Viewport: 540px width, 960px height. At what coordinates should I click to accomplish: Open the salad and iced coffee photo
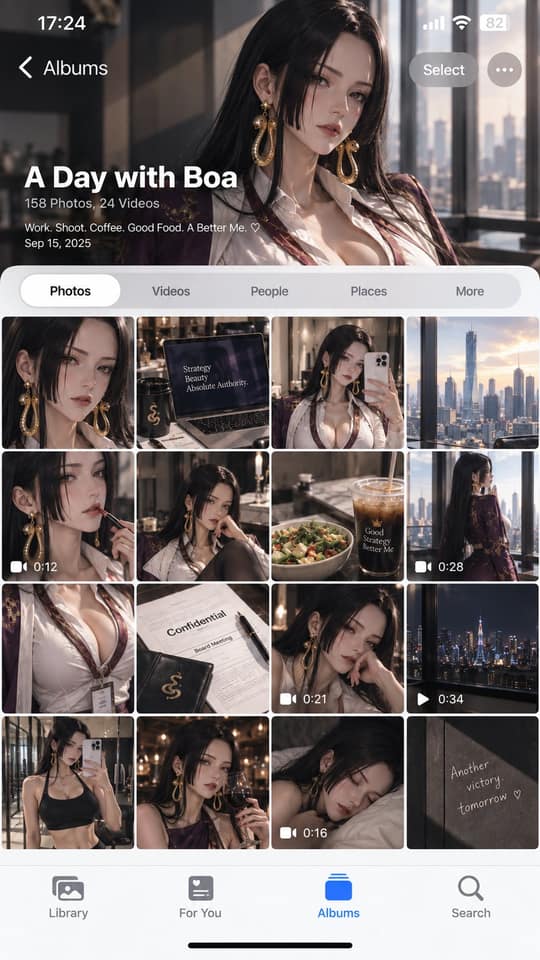coord(337,516)
